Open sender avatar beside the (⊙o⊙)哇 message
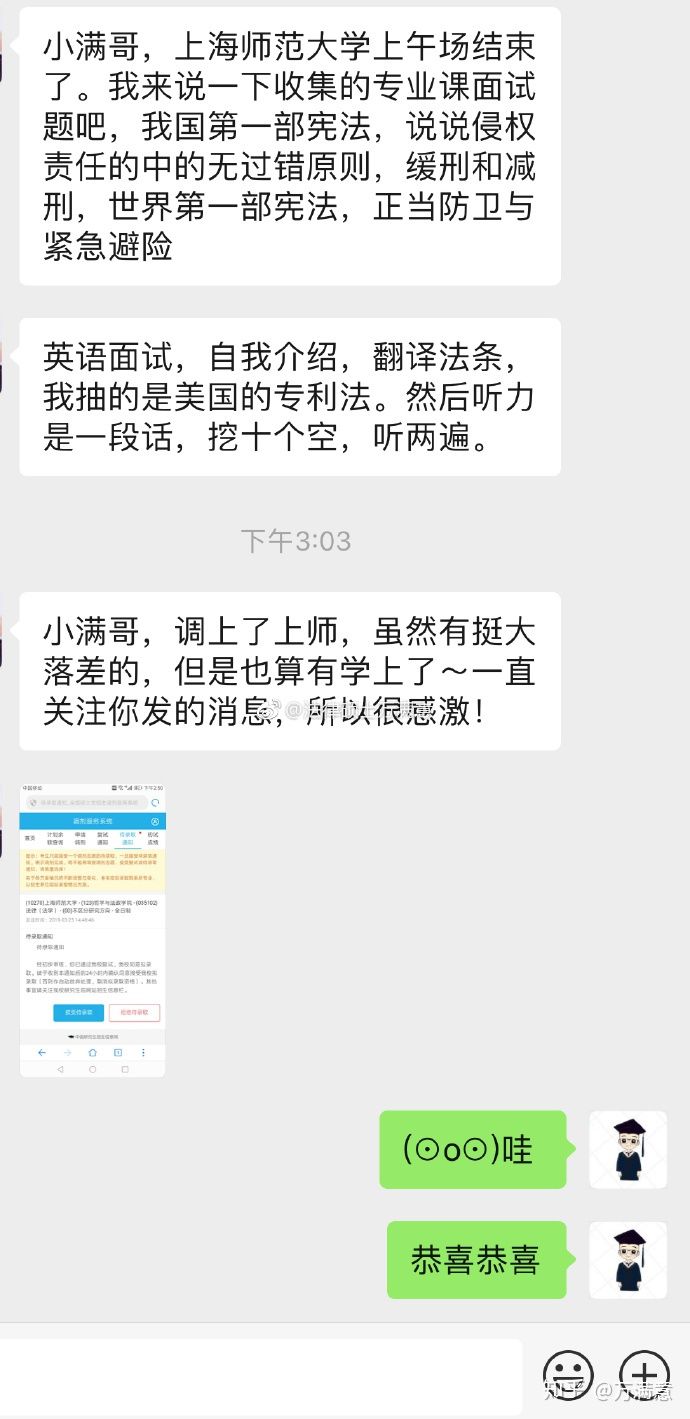690x1419 pixels. [628, 1149]
